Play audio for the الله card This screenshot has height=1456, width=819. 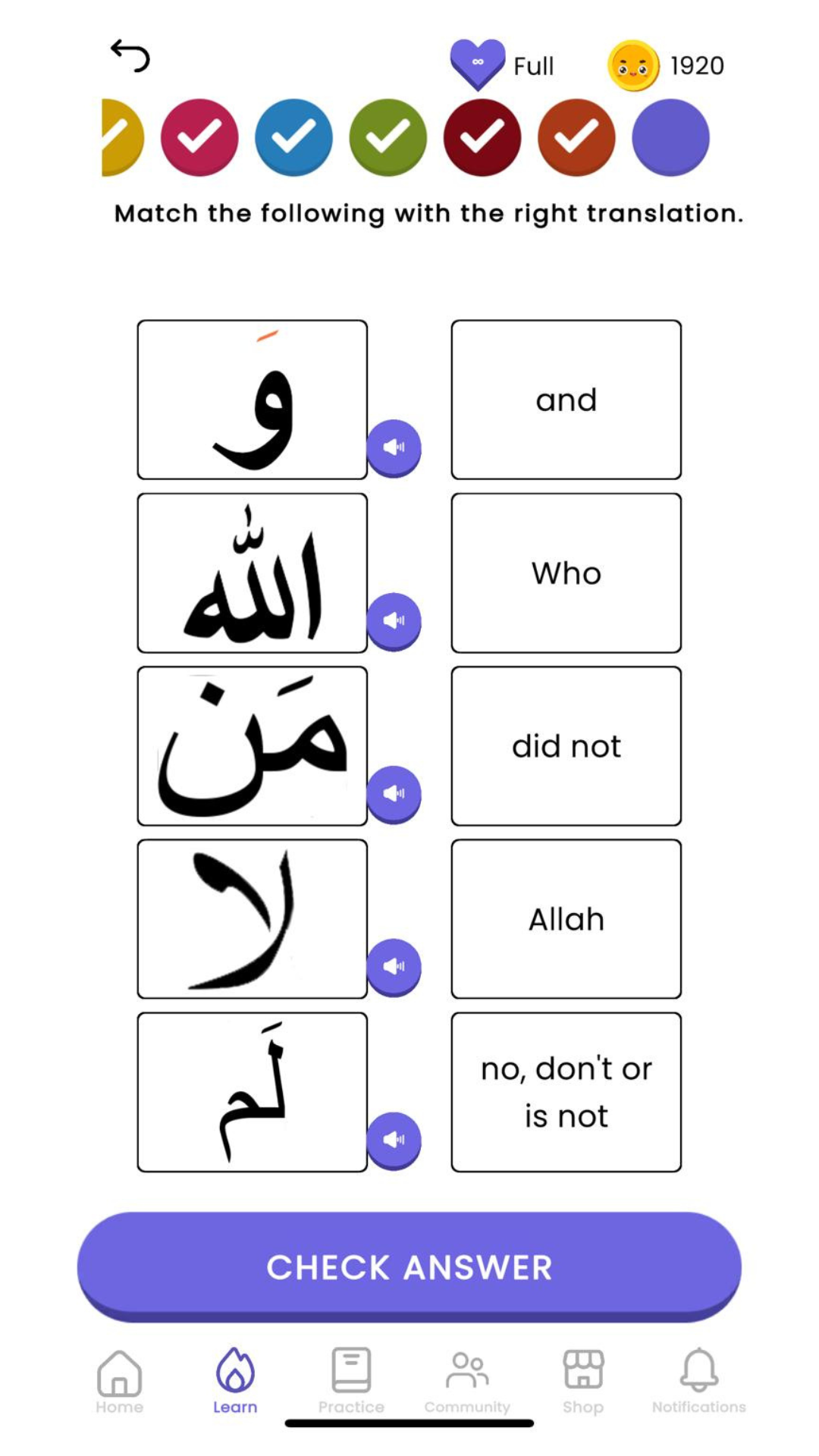pyautogui.click(x=394, y=620)
